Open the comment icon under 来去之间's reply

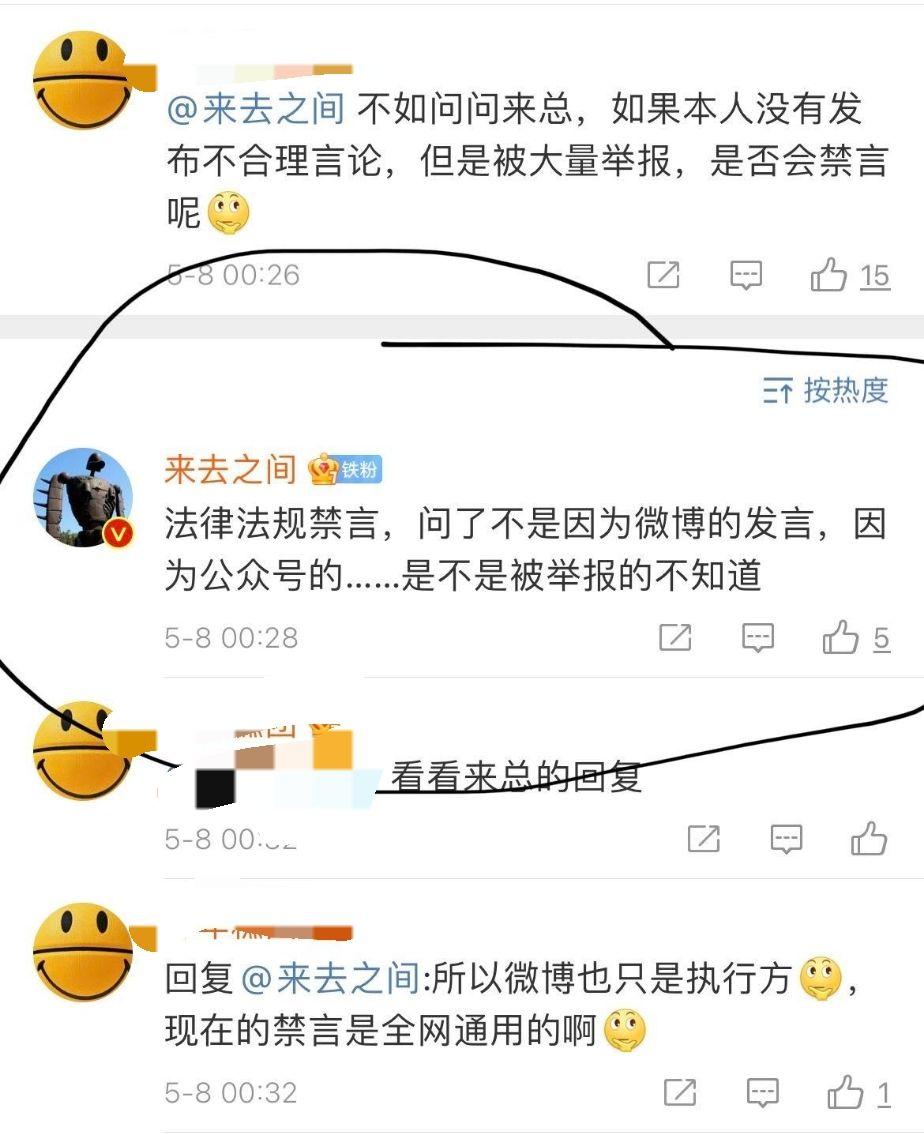click(760, 634)
